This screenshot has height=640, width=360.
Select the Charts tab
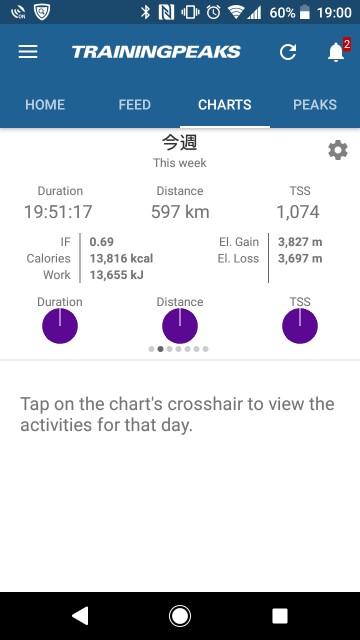coord(224,104)
